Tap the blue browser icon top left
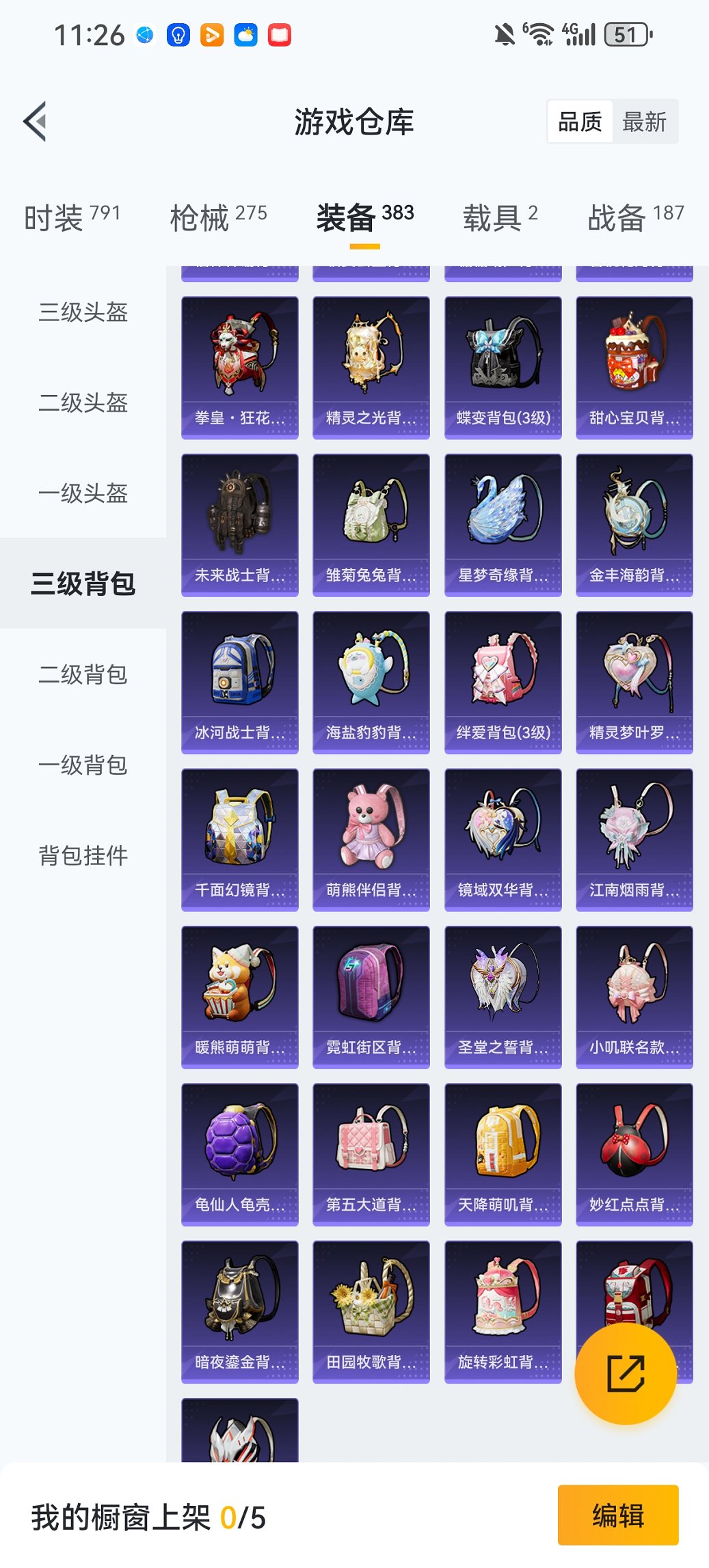Screen dimensions: 709x1568 pos(143,36)
